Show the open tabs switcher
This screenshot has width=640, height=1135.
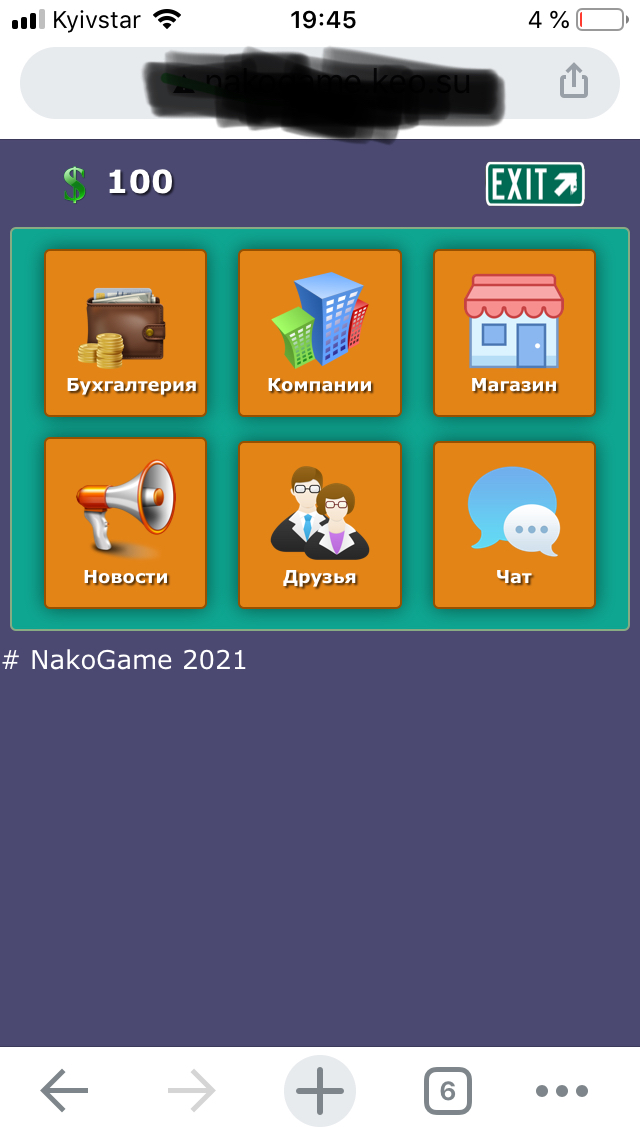click(447, 1091)
